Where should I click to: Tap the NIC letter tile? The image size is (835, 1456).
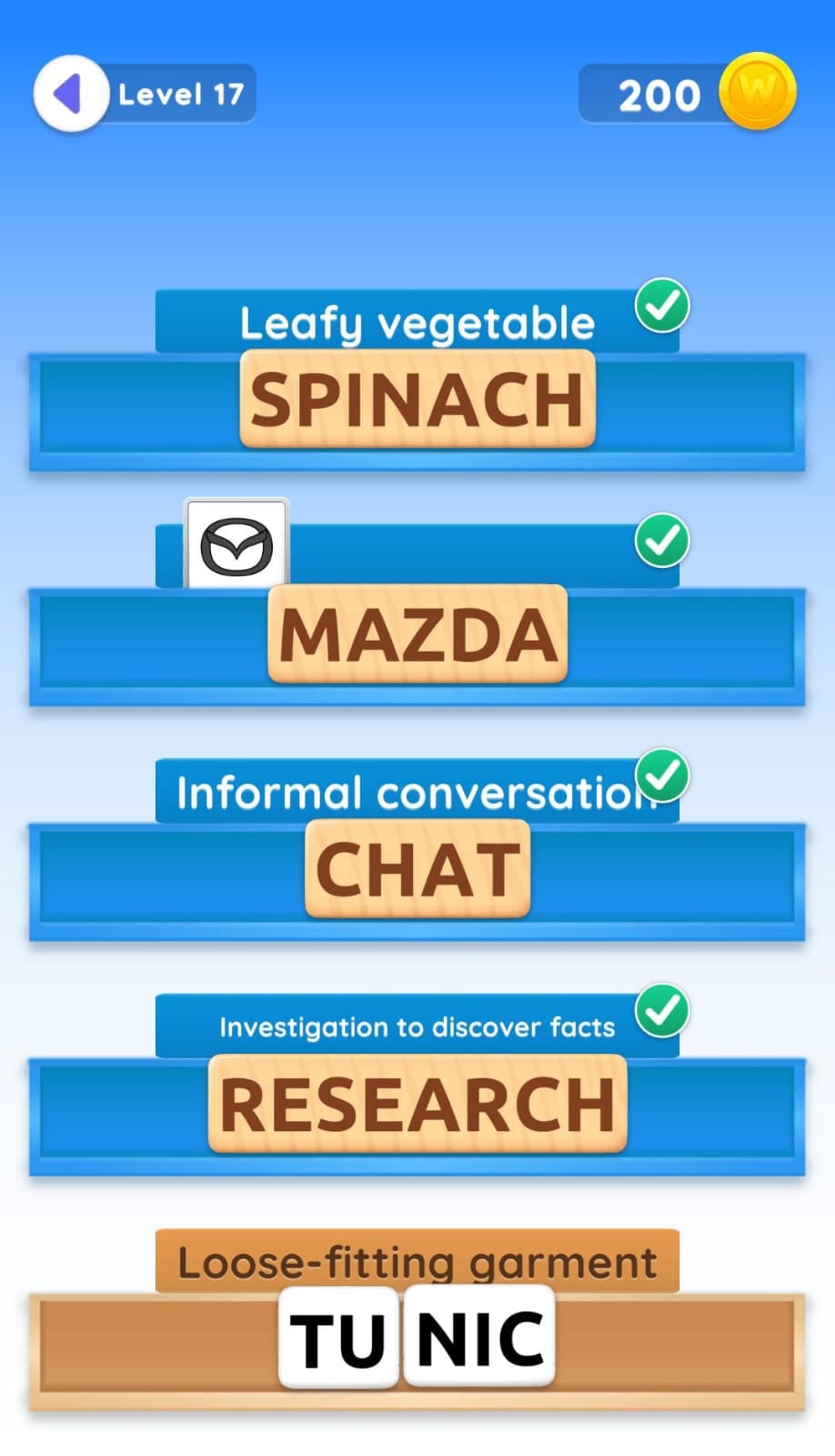[480, 1339]
